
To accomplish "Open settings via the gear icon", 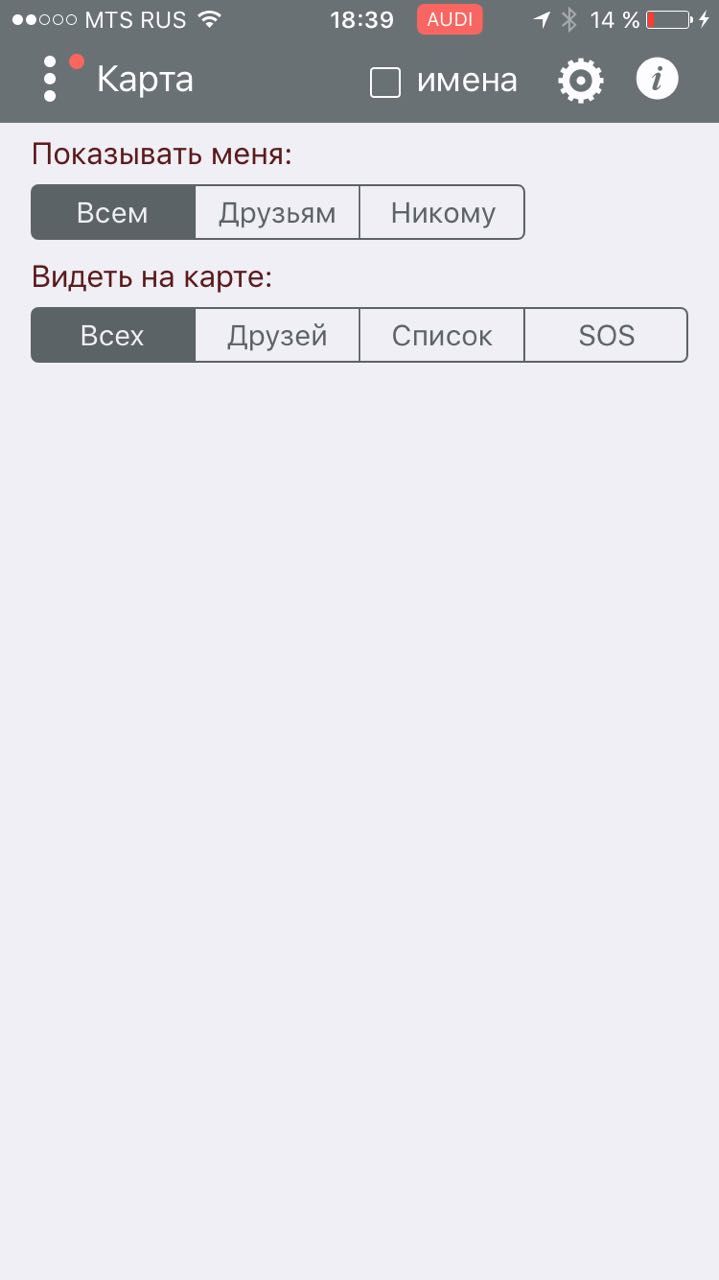I will (581, 80).
